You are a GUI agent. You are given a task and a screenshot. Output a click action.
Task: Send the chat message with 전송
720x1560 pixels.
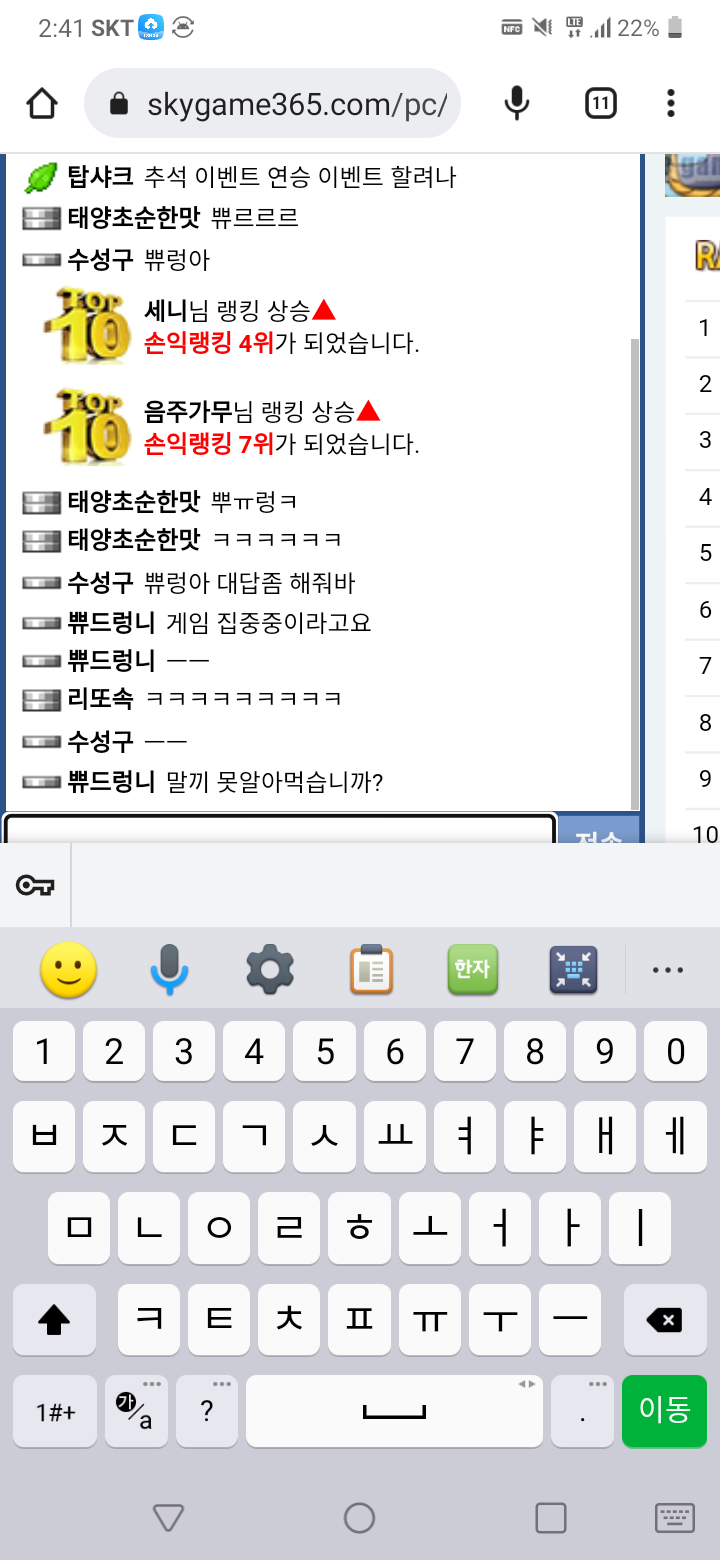pyautogui.click(x=598, y=832)
